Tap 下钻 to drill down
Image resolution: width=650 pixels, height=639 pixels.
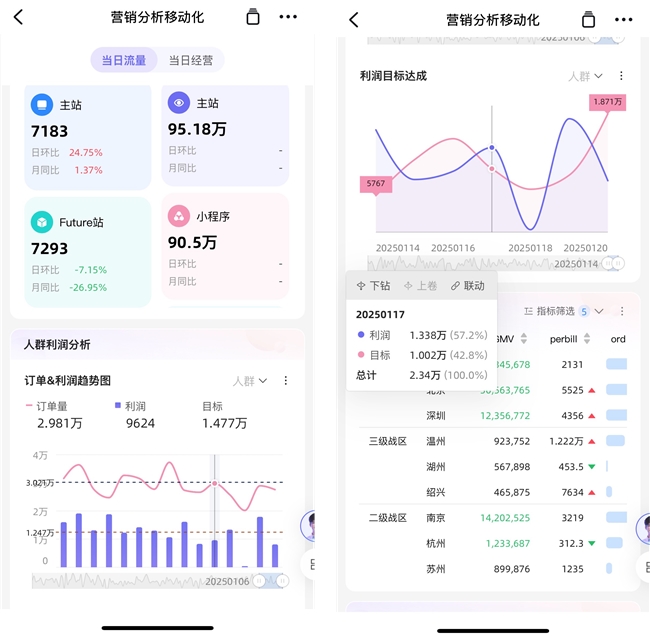pyautogui.click(x=373, y=286)
